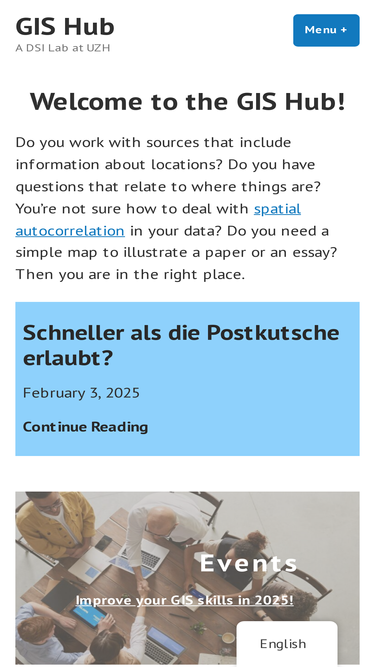This screenshot has width=375, height=667.
Task: Open Improve your GIS skills in 2025! link
Action: pos(185,600)
